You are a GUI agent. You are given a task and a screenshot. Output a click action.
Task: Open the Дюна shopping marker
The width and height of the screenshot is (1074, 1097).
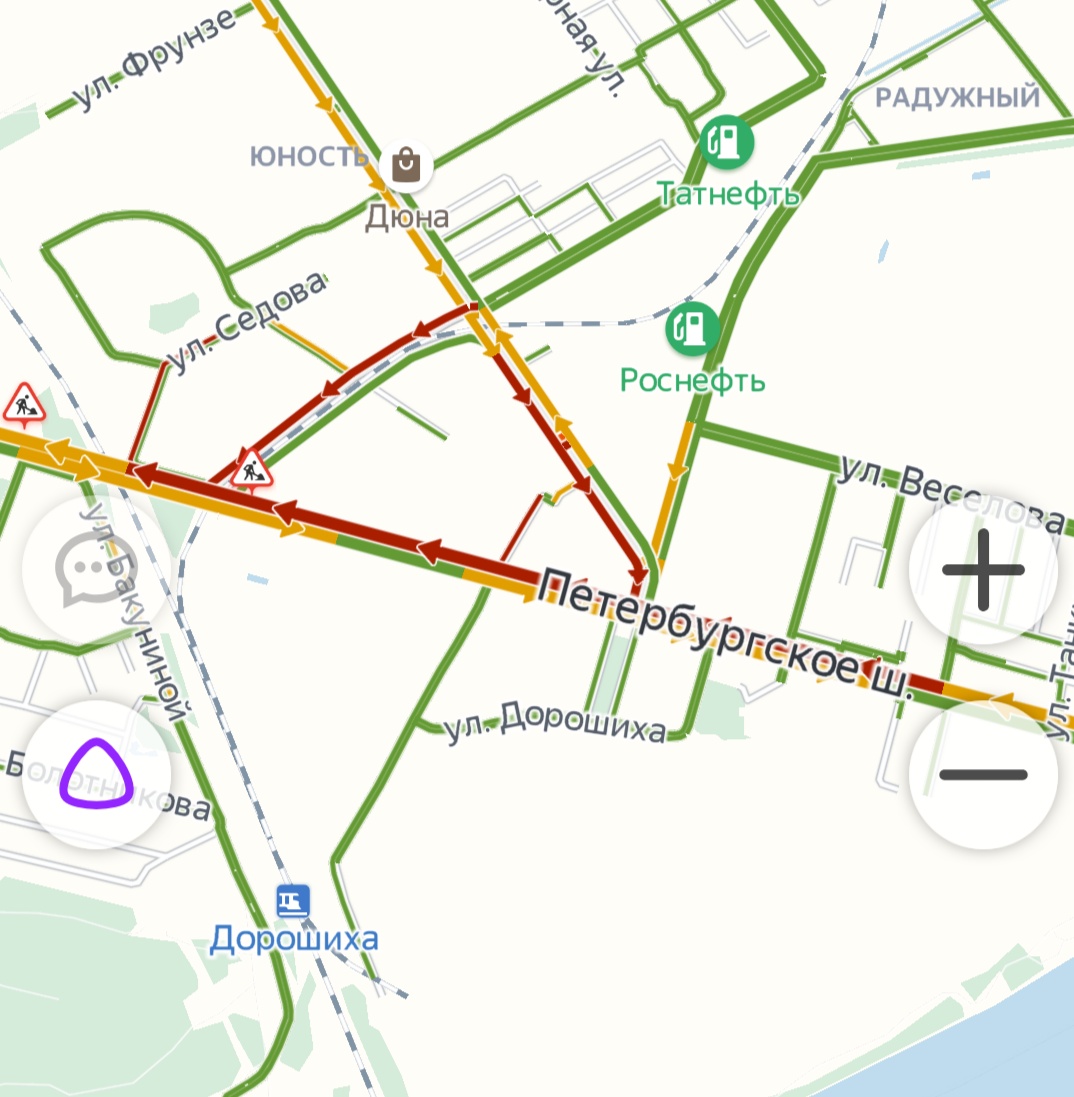click(405, 165)
